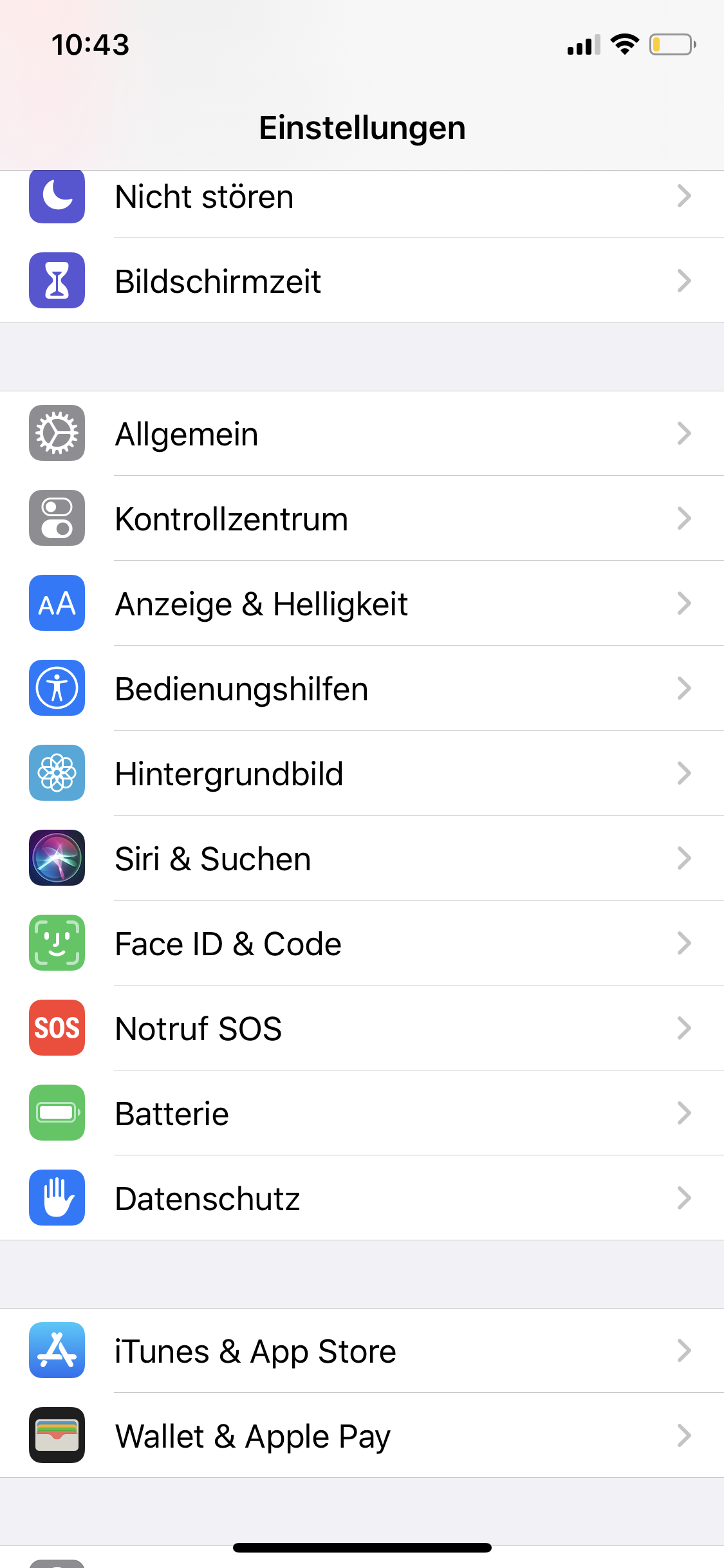Open Siri & Suchen
Screen dimensions: 724x1568
[x=360, y=859]
